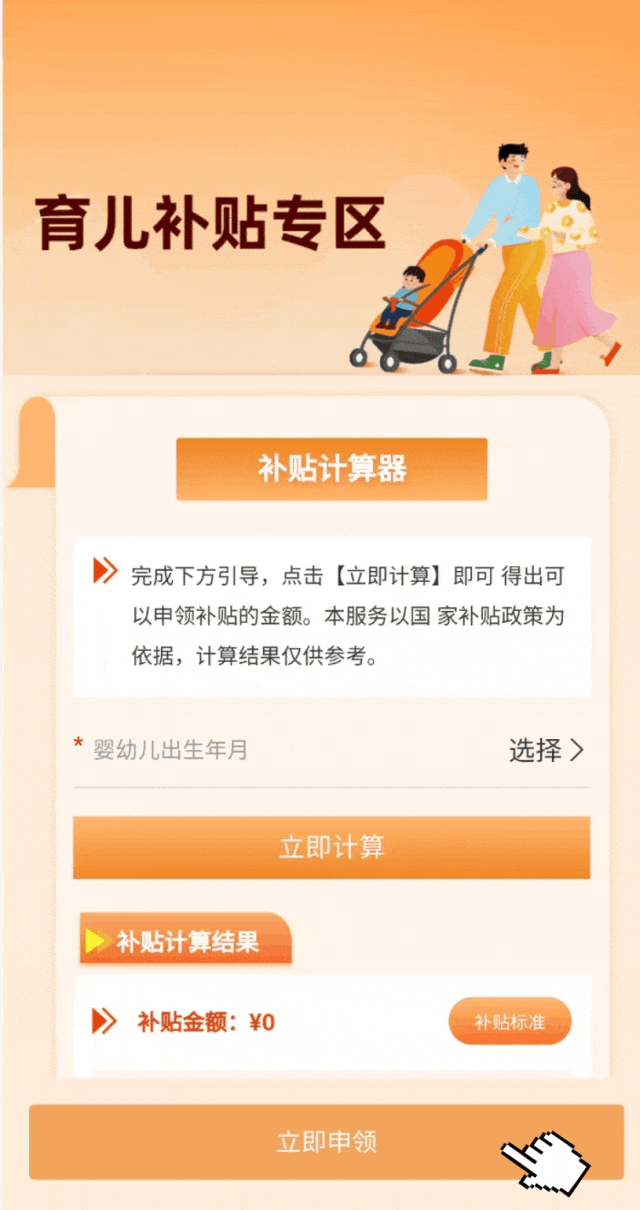Image resolution: width=640 pixels, height=1210 pixels.
Task: View the 补贴标准 details
Action: coord(509,1021)
